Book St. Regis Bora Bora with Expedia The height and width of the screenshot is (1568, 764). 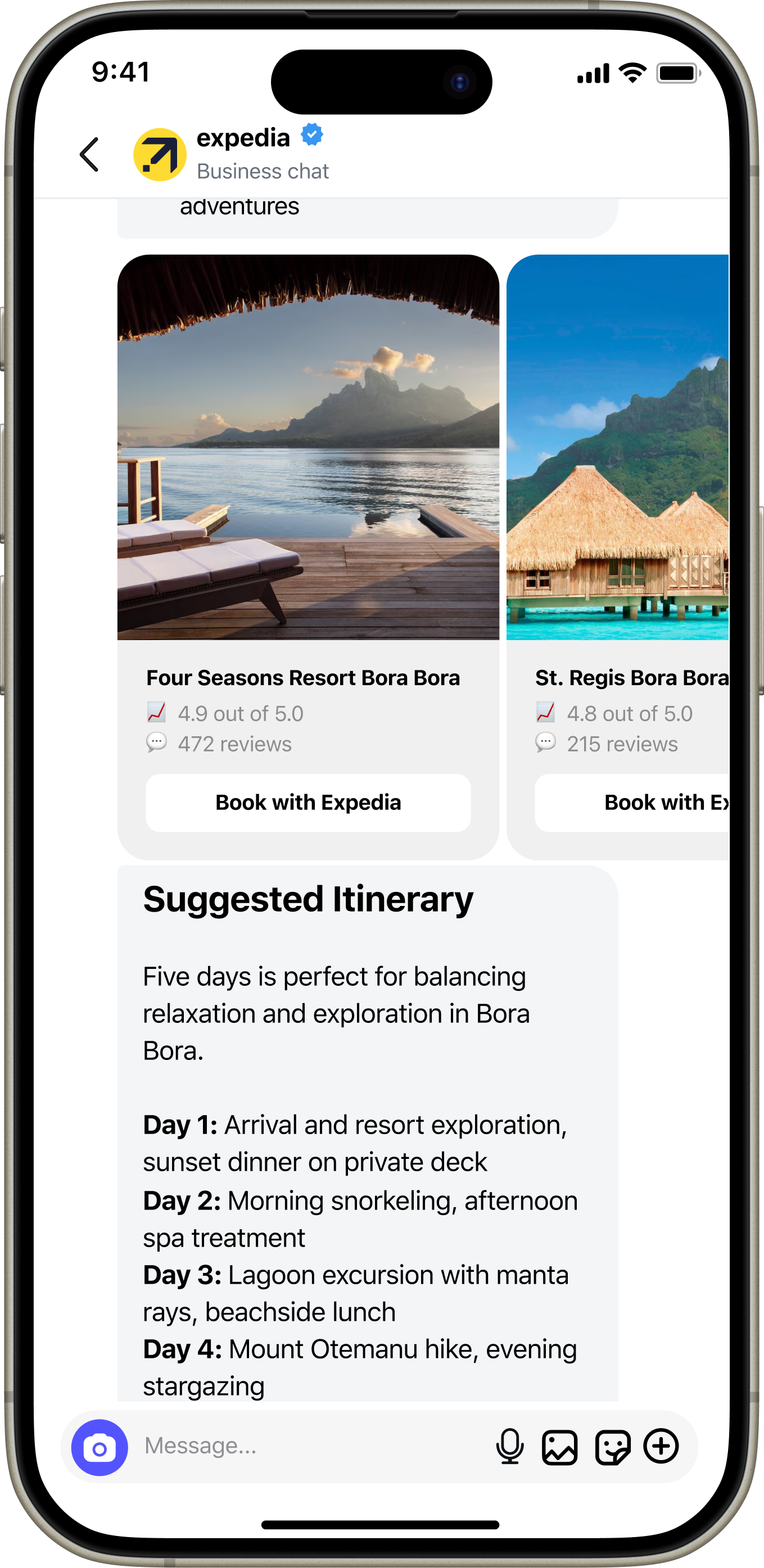pyautogui.click(x=632, y=802)
